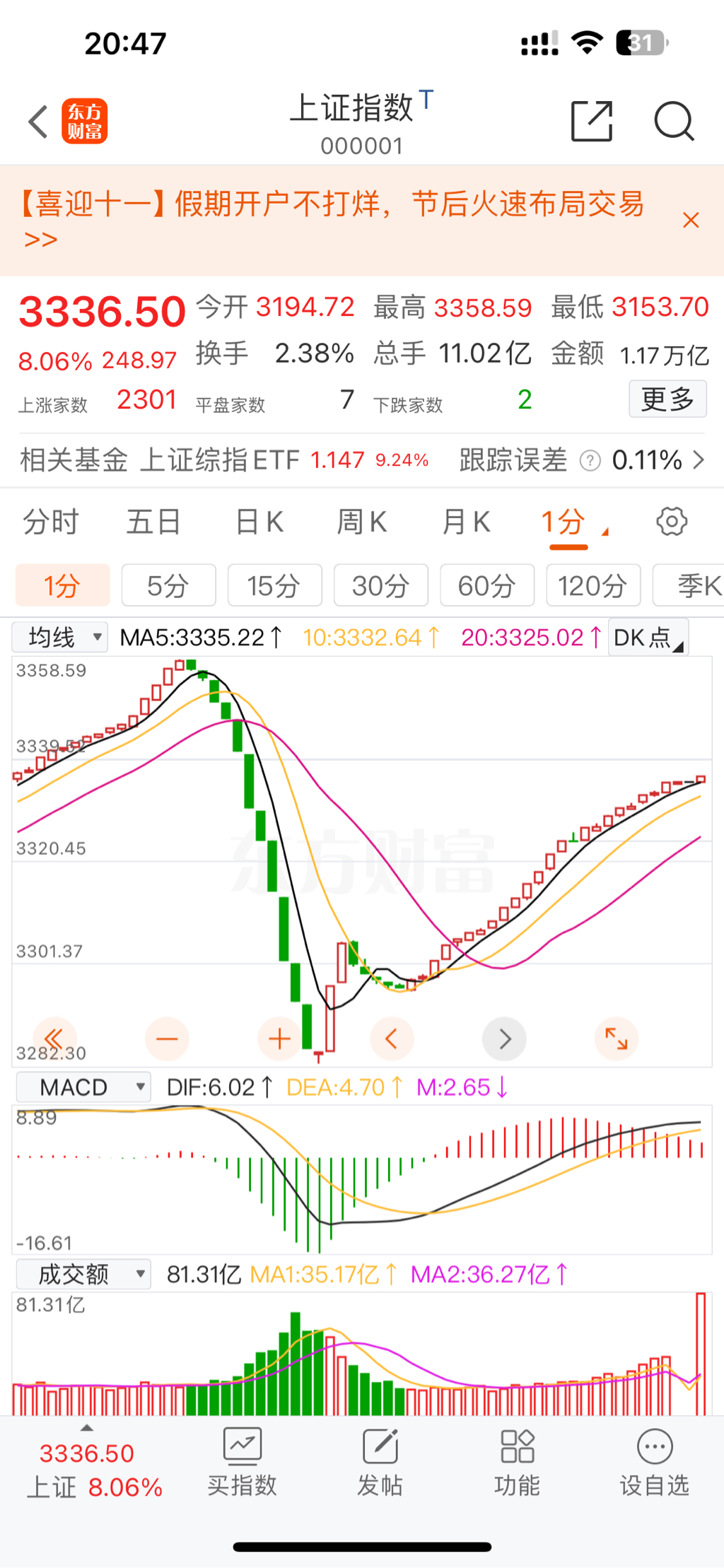
Task: Expand the 均线 indicator dropdown
Action: pyautogui.click(x=60, y=638)
